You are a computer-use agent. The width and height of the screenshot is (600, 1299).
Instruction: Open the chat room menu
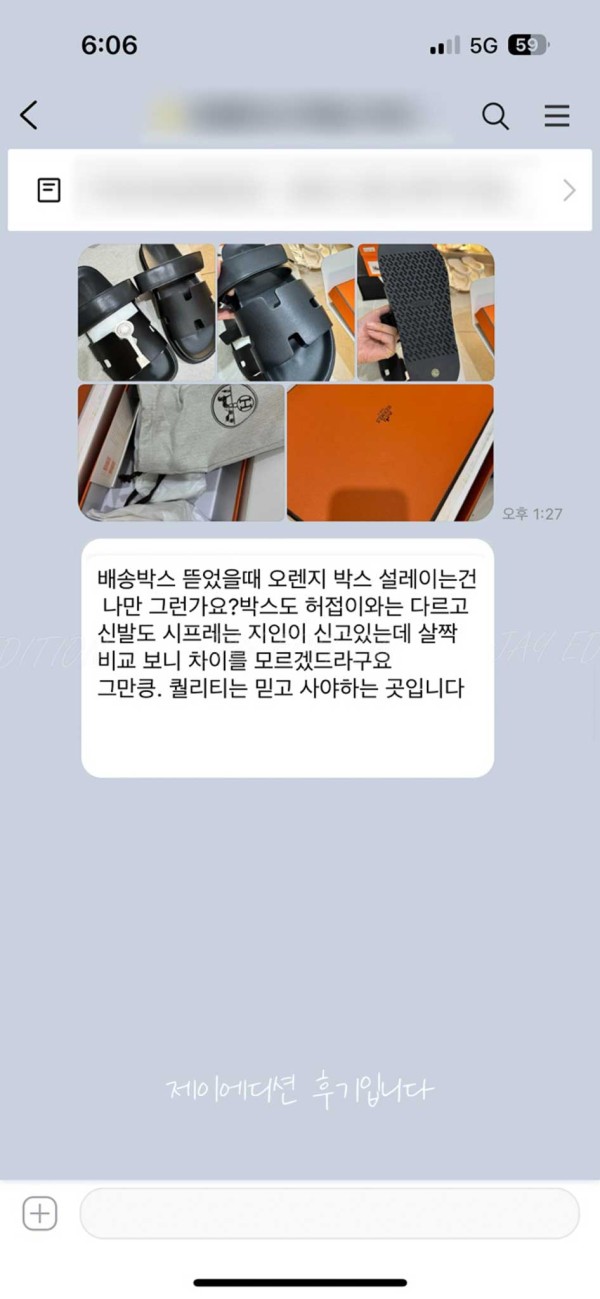point(556,116)
